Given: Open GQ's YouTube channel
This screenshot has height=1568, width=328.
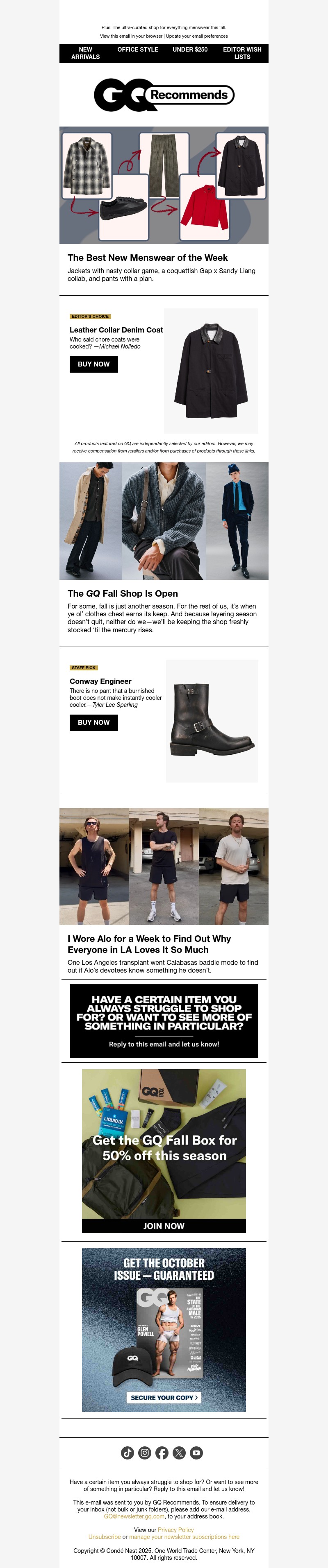Looking at the screenshot, I should point(196,1453).
